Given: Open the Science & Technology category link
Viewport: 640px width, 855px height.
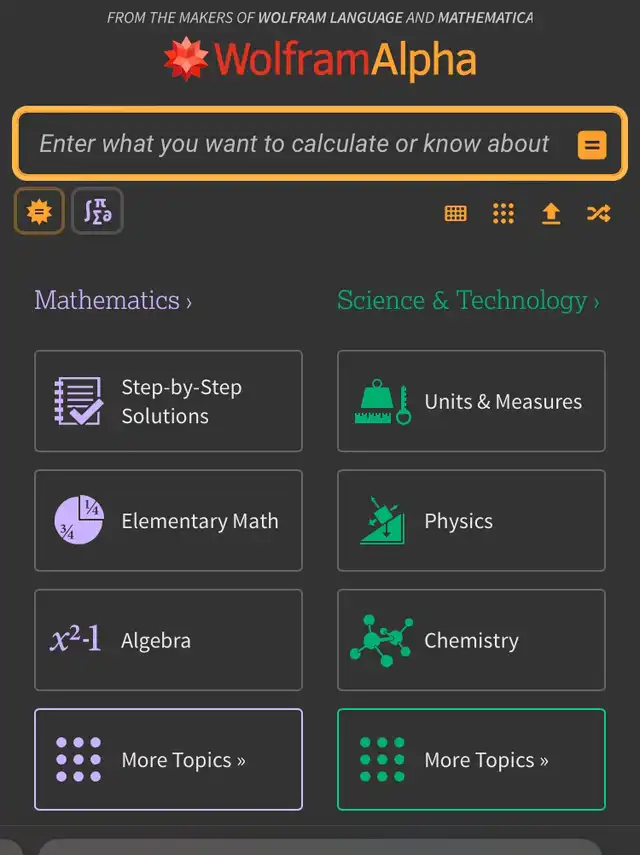Looking at the screenshot, I should (468, 300).
